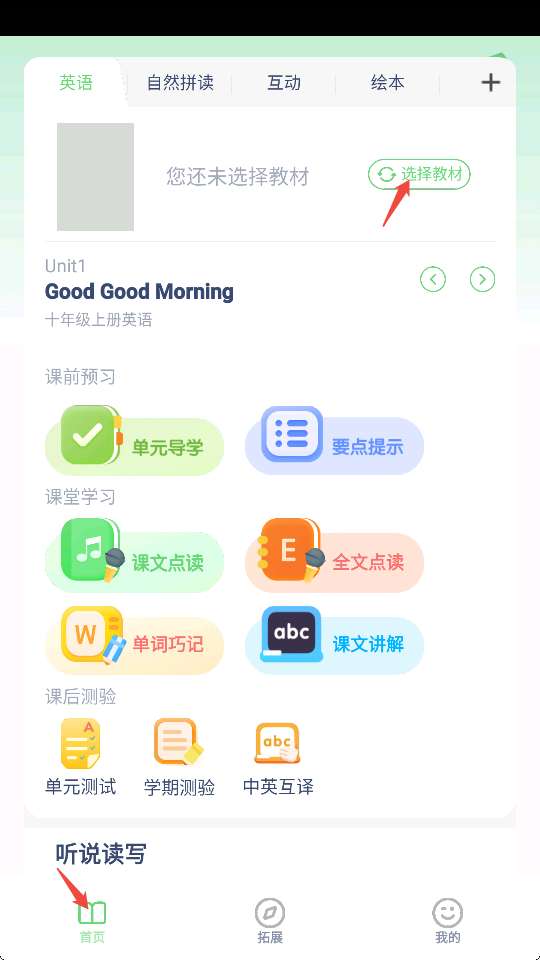540x960 pixels.
Task: Tap 选择教材 to choose a textbook
Action: tap(419, 174)
